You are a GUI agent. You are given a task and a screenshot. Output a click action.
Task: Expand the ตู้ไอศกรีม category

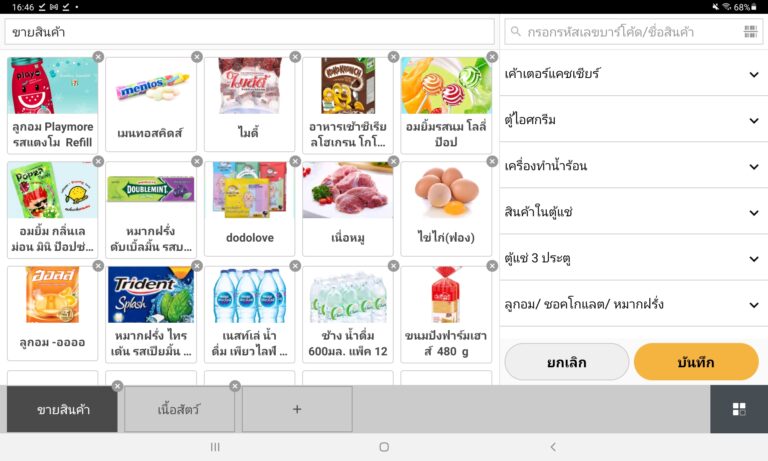pos(634,120)
